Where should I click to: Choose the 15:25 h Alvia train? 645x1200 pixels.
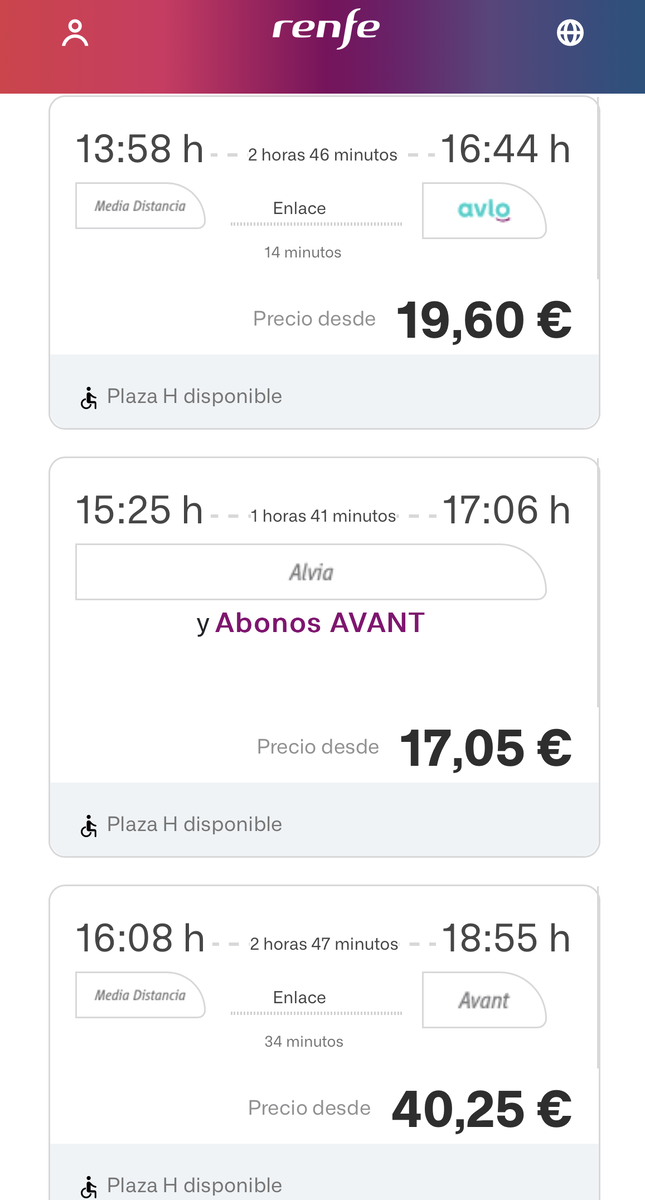tap(323, 655)
